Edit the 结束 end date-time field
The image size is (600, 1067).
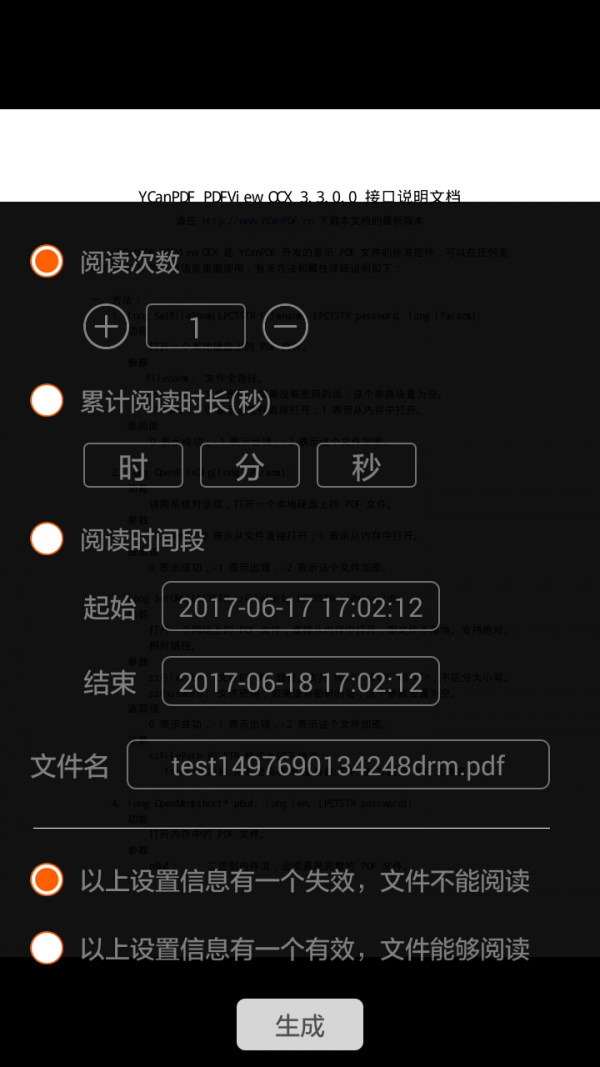pyautogui.click(x=301, y=681)
